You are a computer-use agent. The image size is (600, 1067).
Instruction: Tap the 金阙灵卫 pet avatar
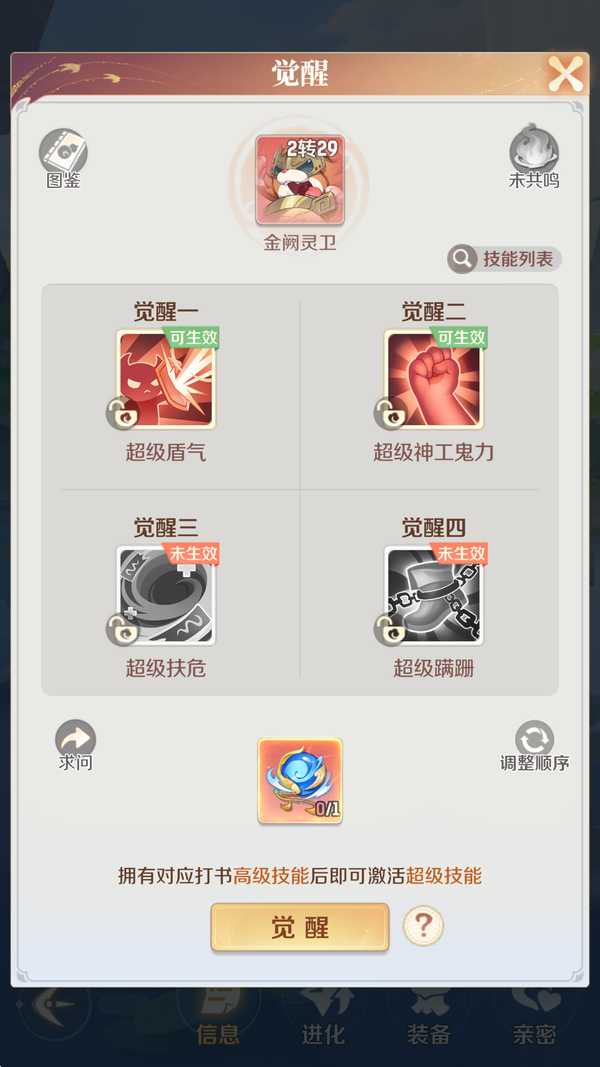[x=300, y=180]
